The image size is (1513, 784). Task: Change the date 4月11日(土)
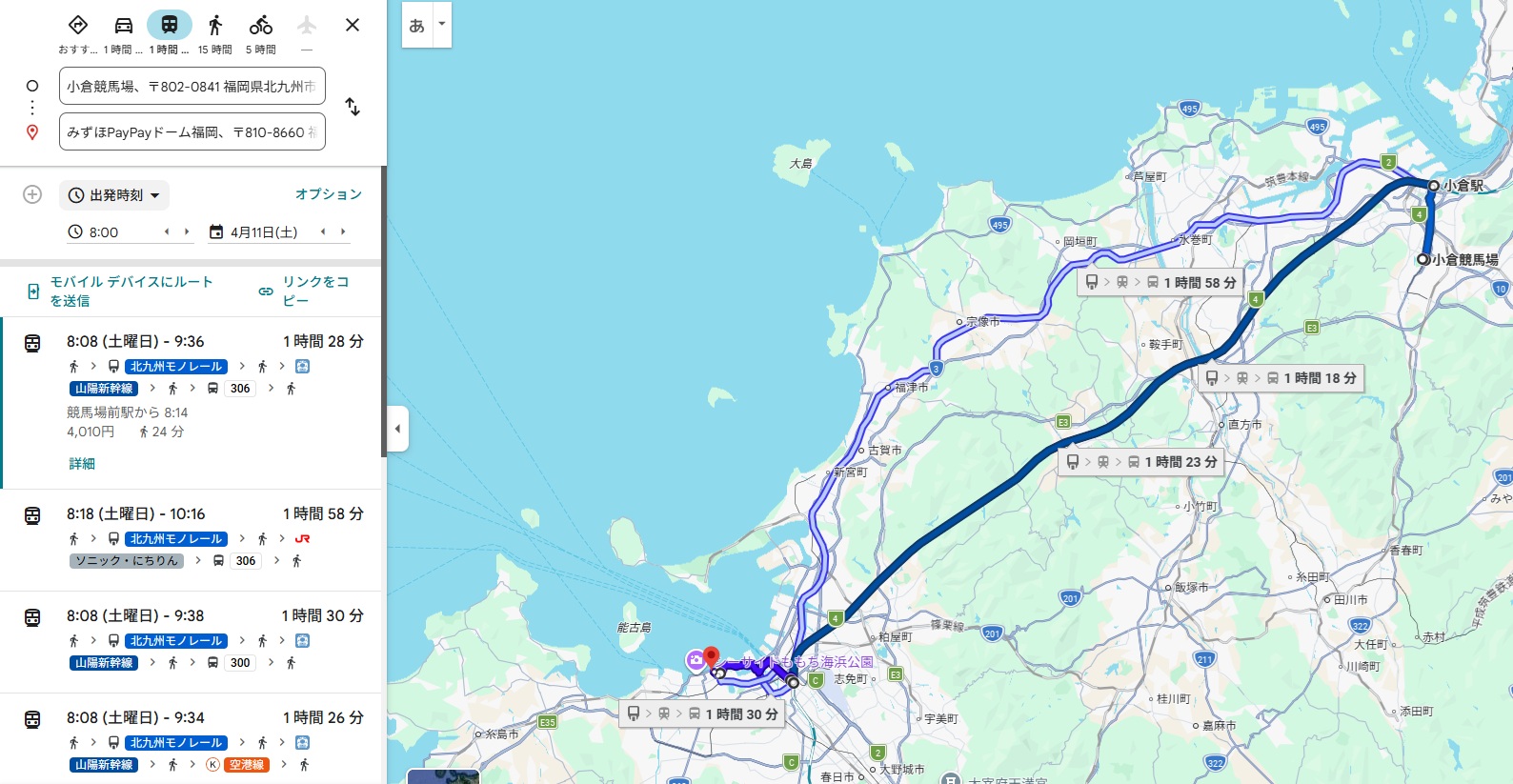click(x=264, y=232)
